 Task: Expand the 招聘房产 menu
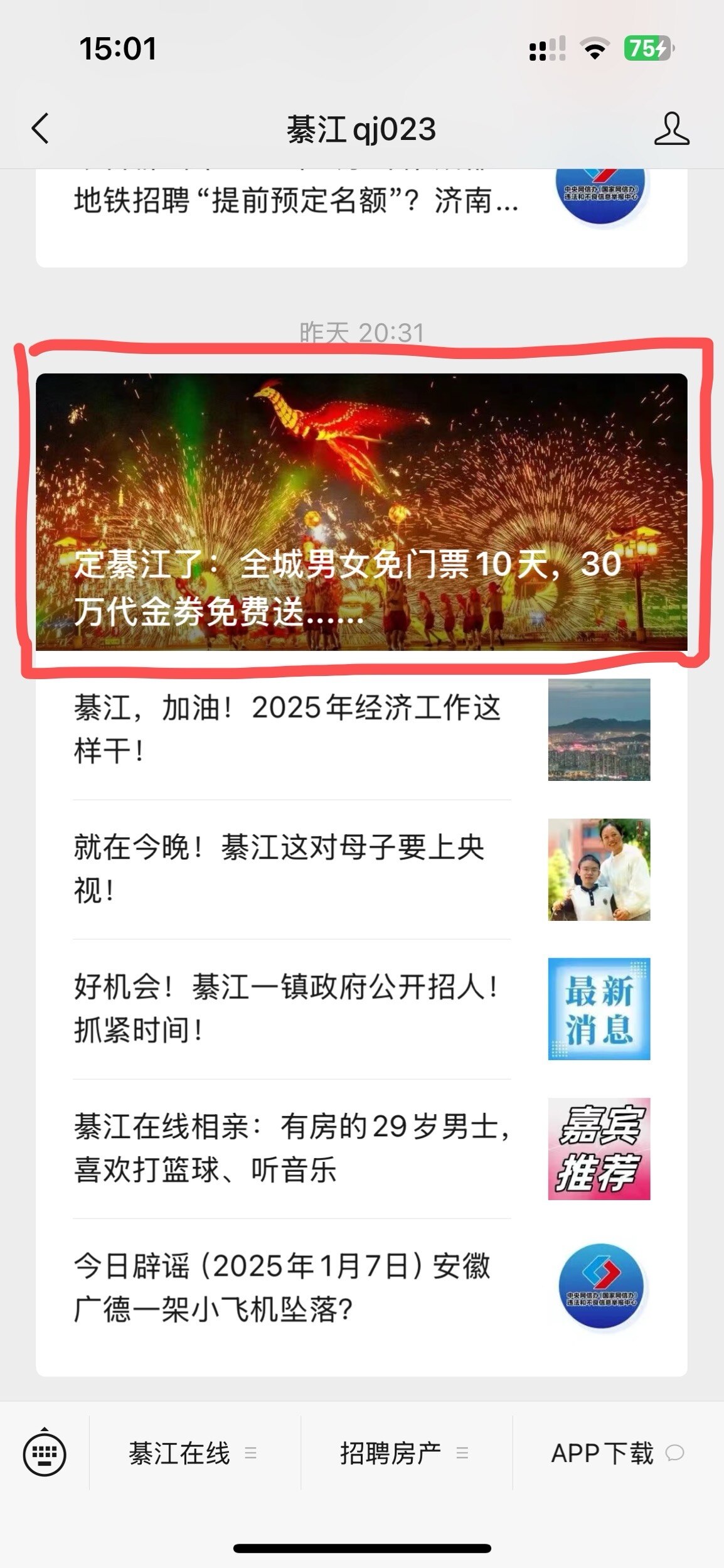point(405,1453)
